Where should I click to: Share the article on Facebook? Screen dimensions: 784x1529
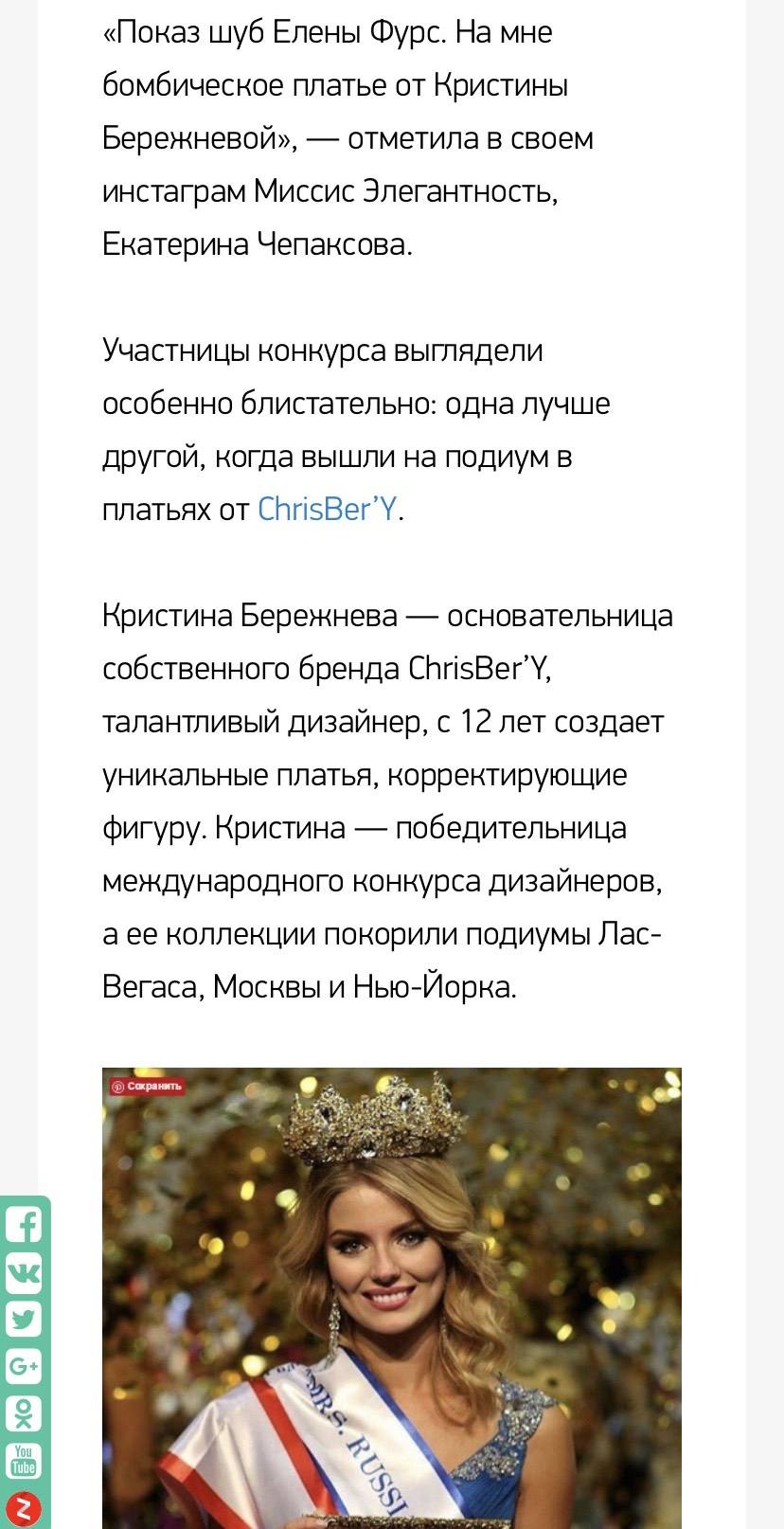click(x=24, y=1225)
